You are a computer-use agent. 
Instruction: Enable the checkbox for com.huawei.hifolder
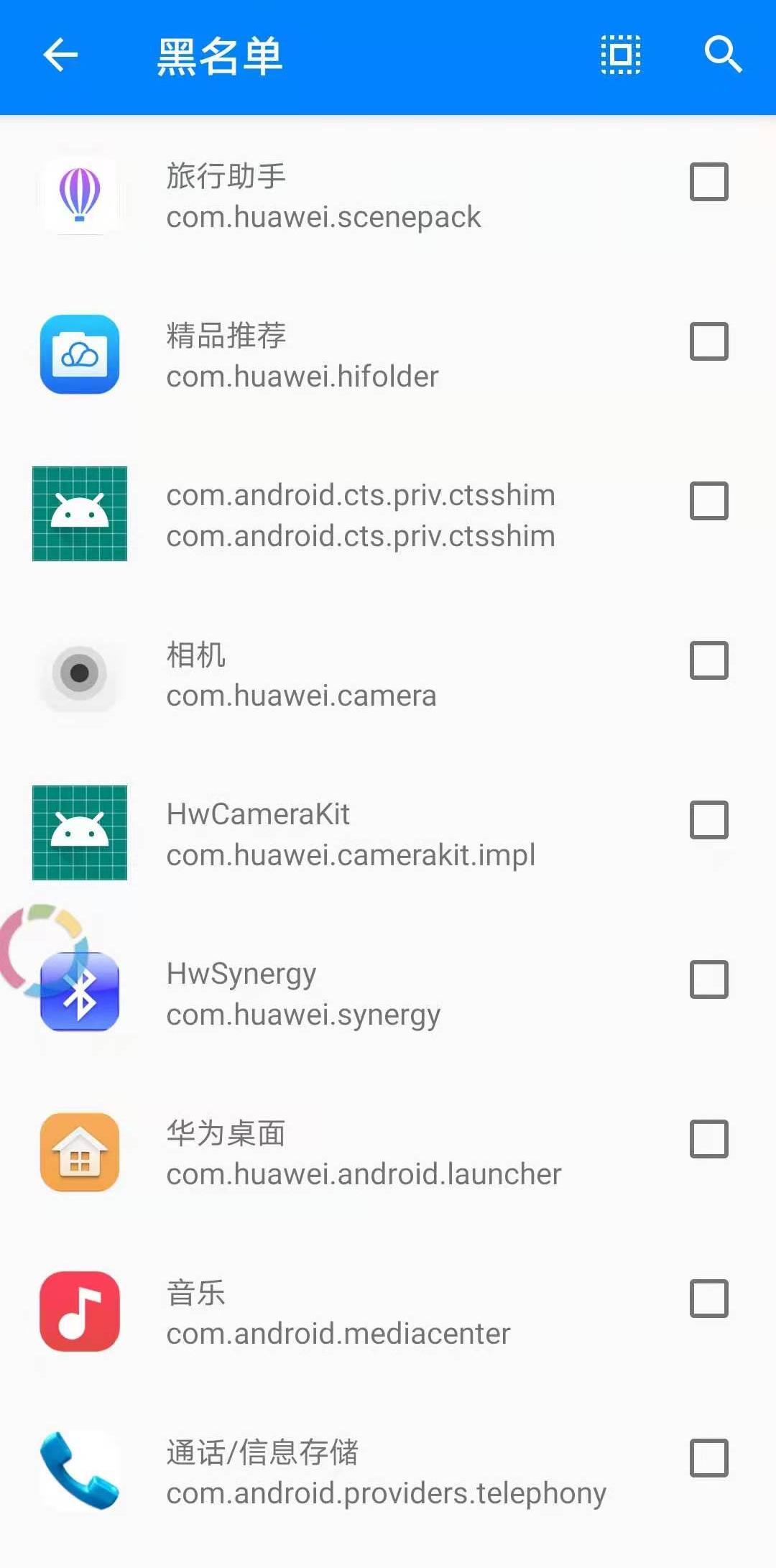click(708, 341)
